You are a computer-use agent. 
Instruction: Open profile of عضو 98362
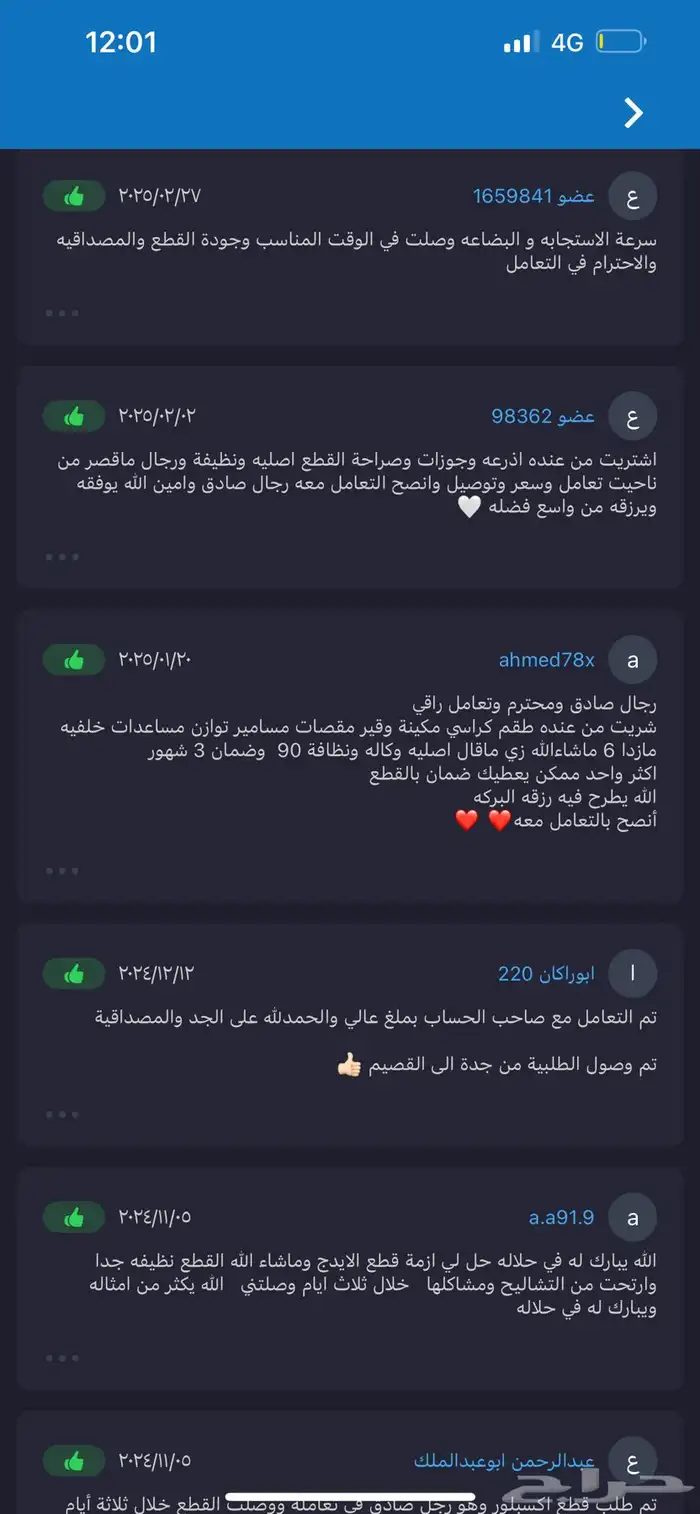(543, 415)
